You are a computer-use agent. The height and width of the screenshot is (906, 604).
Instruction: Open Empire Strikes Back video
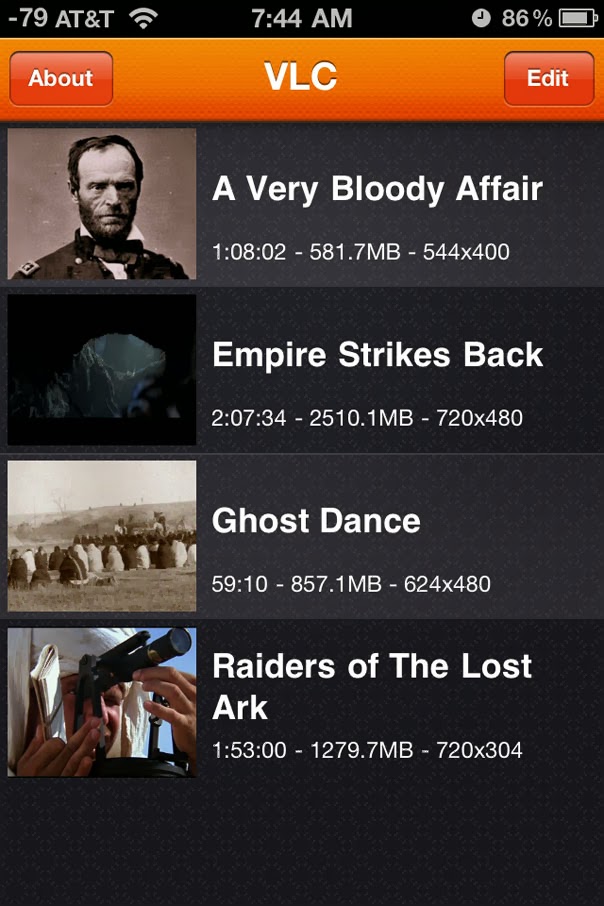(301, 370)
